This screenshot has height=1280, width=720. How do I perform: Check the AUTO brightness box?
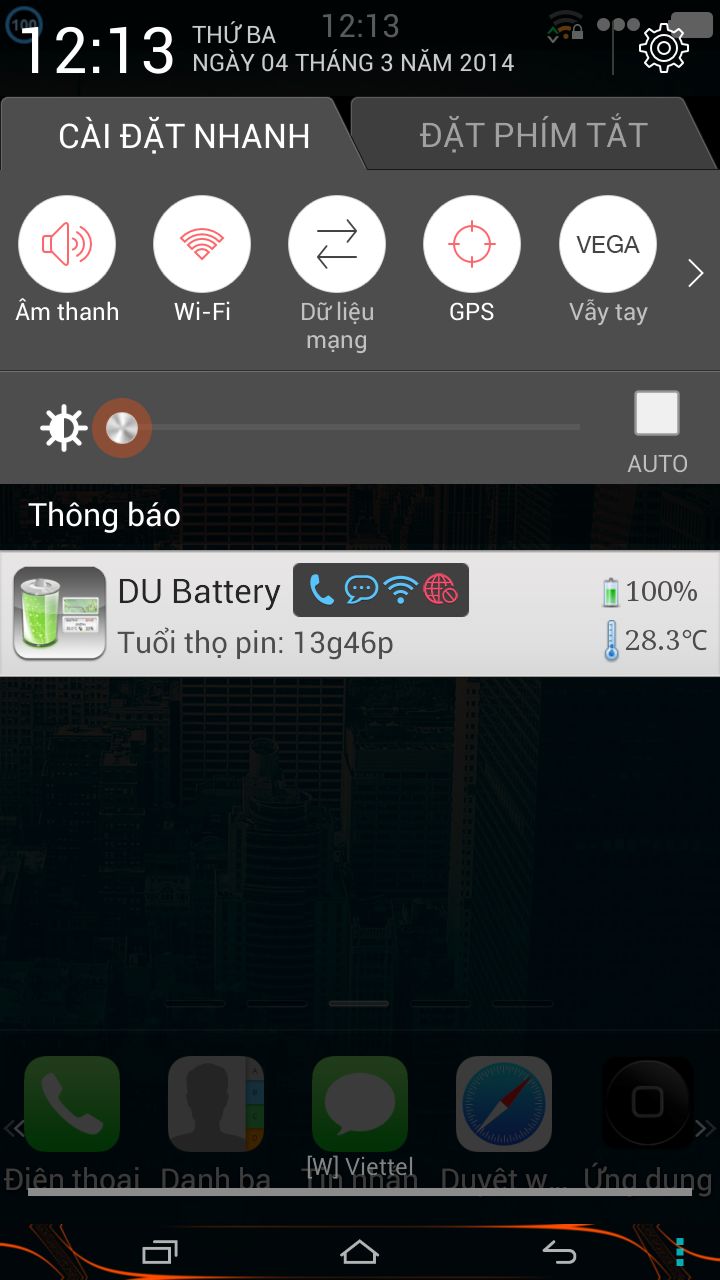coord(657,413)
